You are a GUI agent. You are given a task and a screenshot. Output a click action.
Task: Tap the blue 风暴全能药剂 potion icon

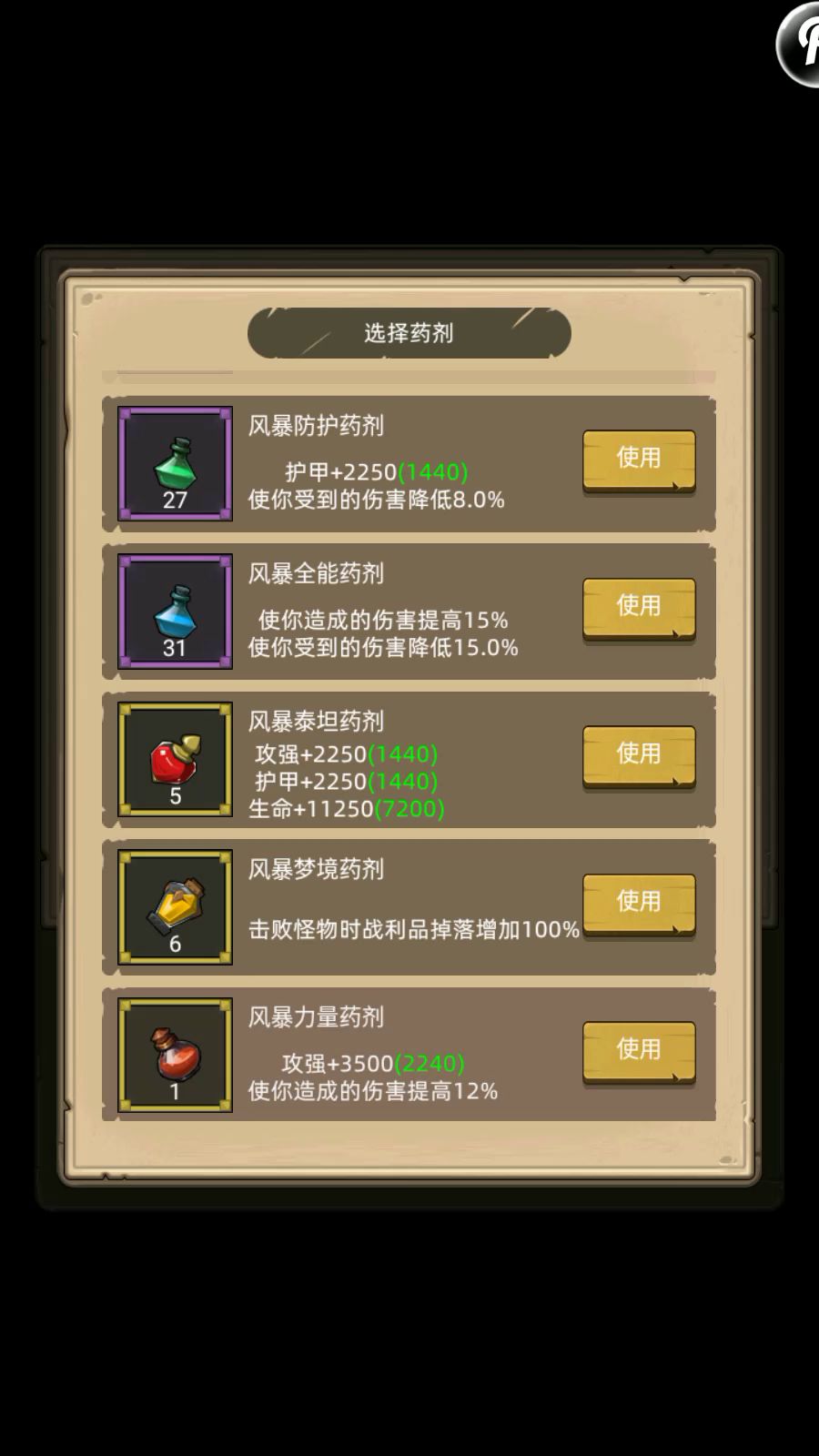175,612
